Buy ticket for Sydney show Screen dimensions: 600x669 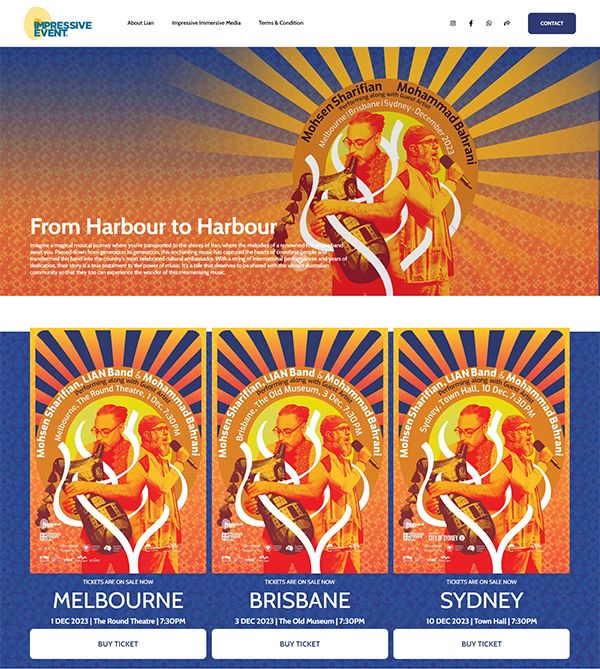[481, 644]
